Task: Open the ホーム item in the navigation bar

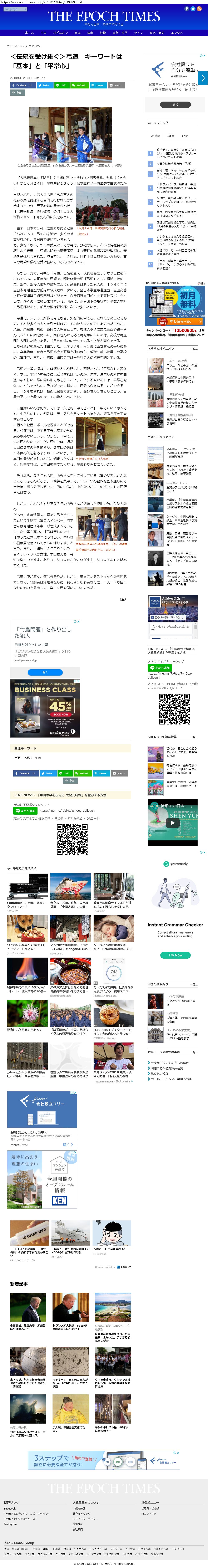Action: tap(29, 33)
